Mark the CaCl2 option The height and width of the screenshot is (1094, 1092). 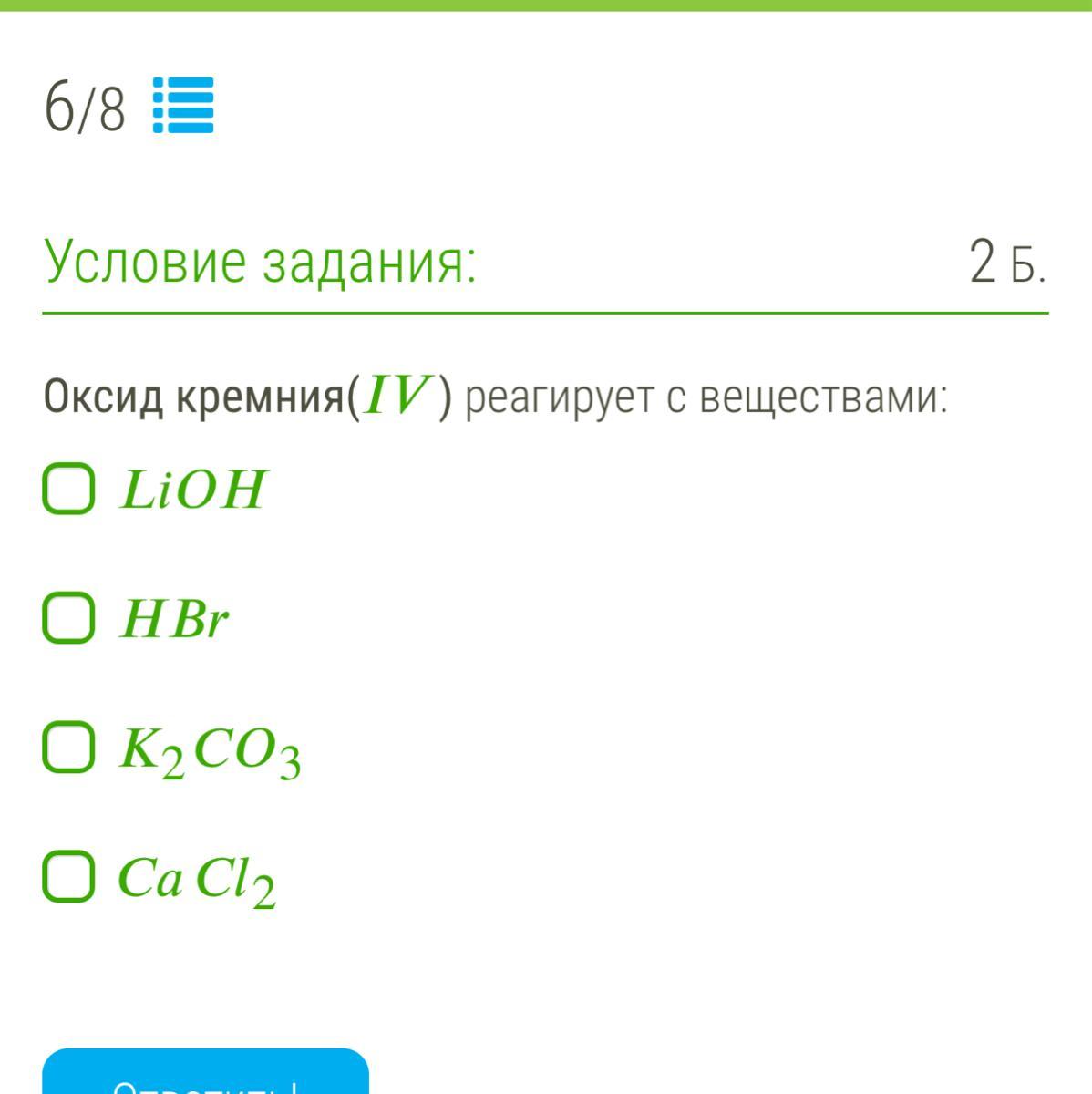(68, 877)
